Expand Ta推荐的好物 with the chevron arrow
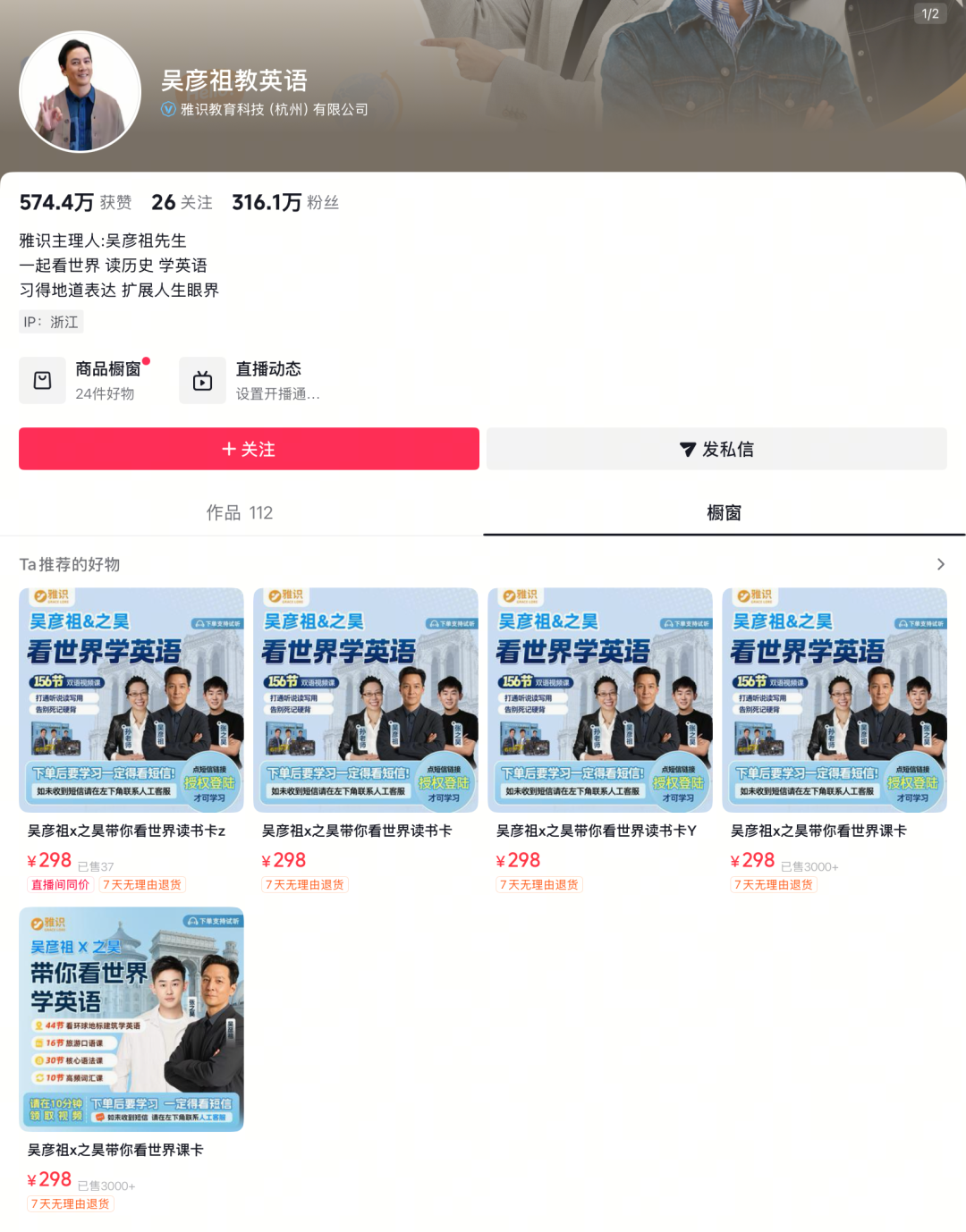Screen dimensions: 966x1232 pyautogui.click(x=940, y=564)
